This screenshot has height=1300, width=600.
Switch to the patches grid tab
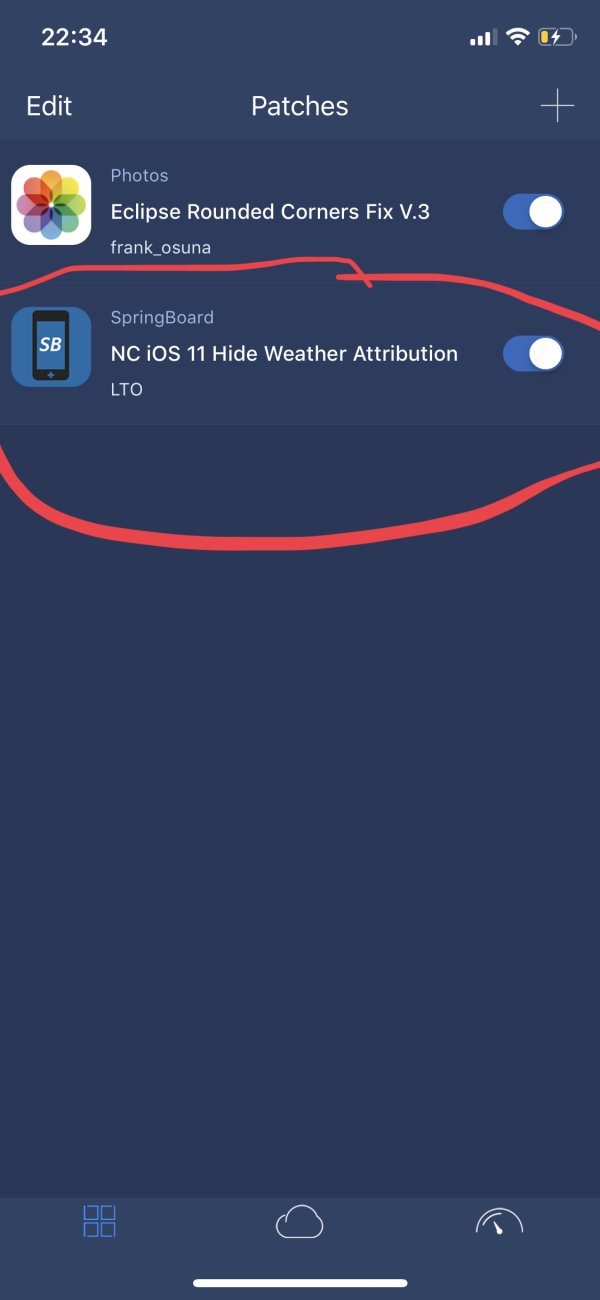(100, 1221)
